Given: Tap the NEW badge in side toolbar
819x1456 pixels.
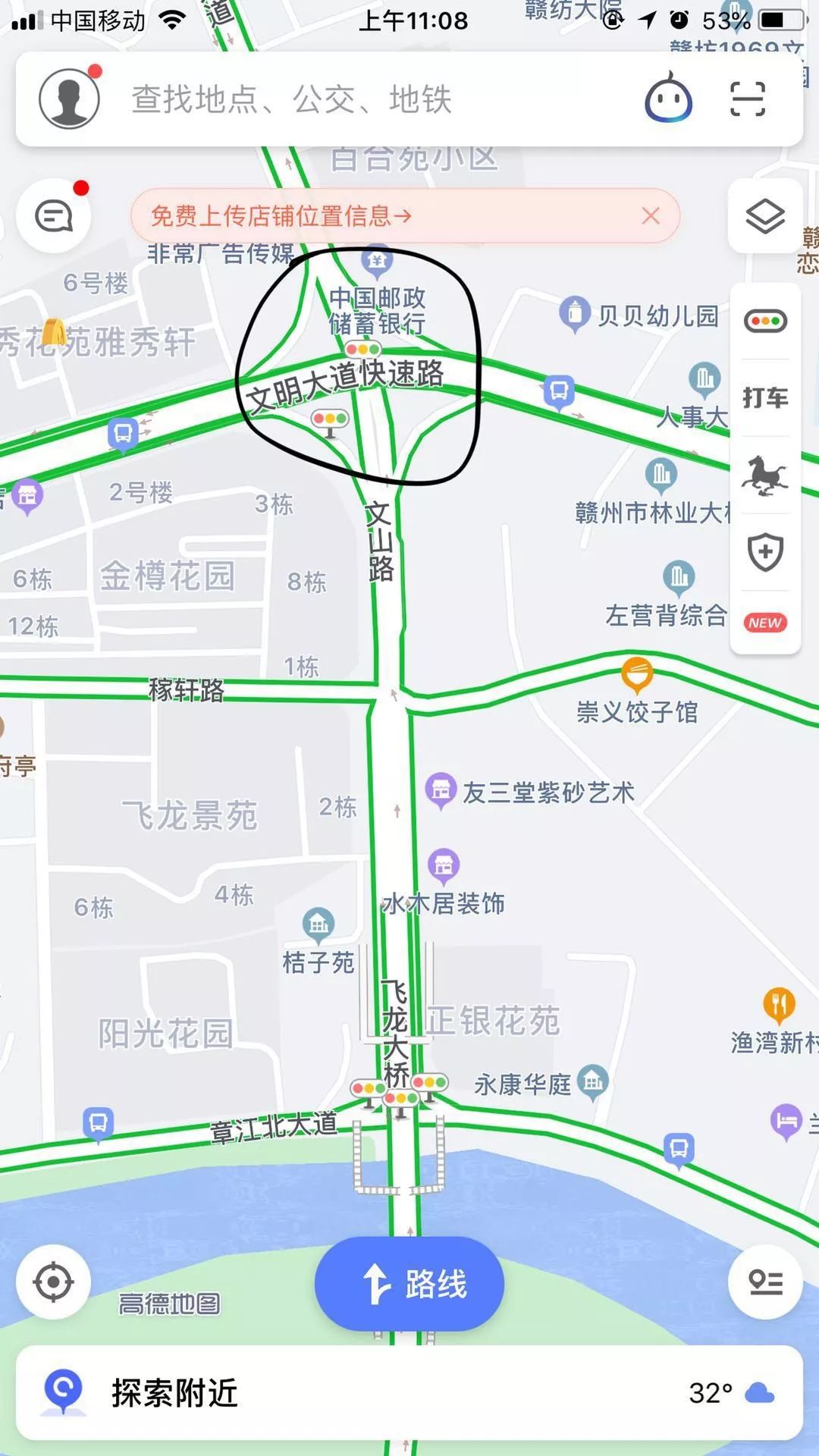Looking at the screenshot, I should click(765, 623).
